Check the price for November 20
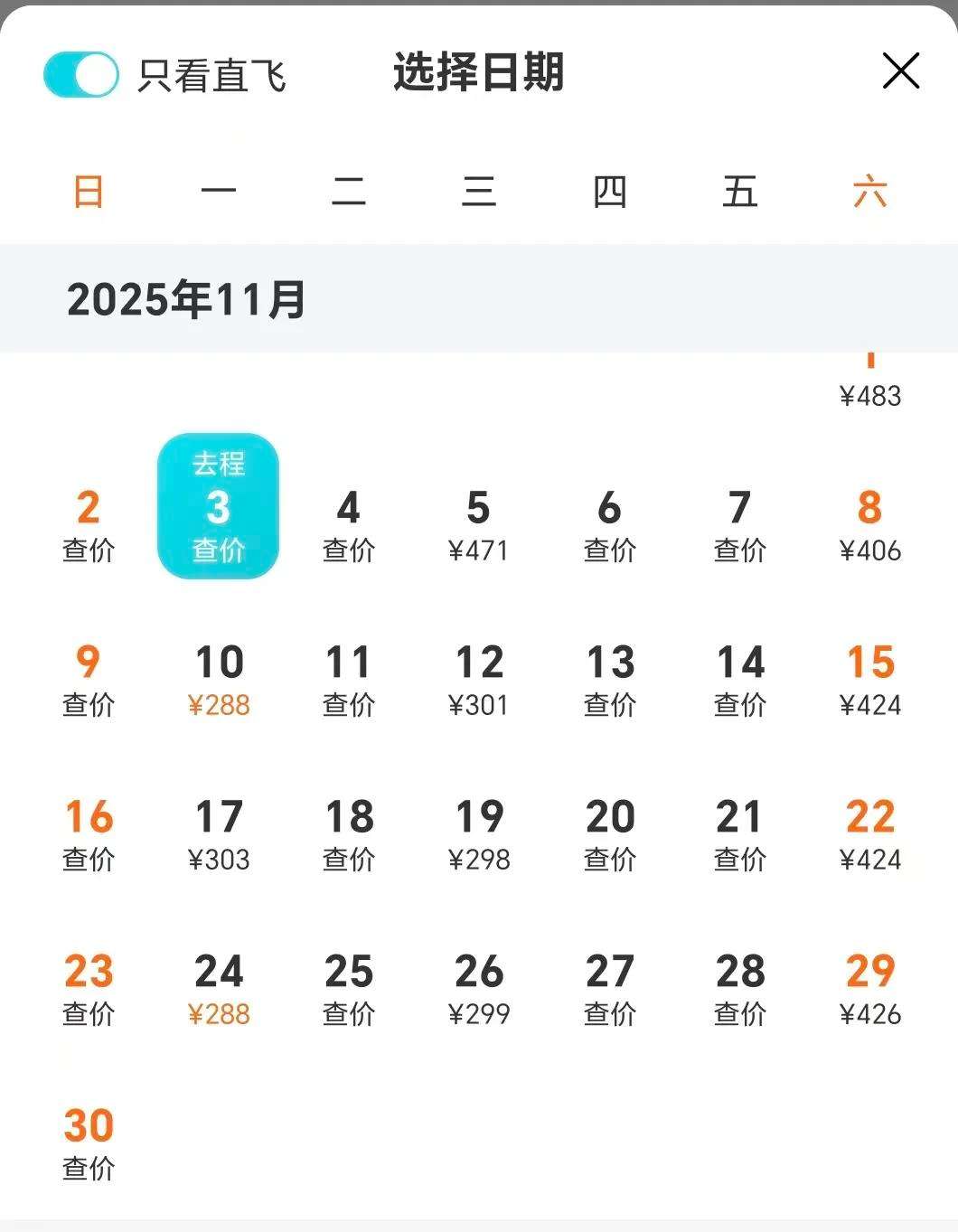The height and width of the screenshot is (1232, 958). [609, 834]
